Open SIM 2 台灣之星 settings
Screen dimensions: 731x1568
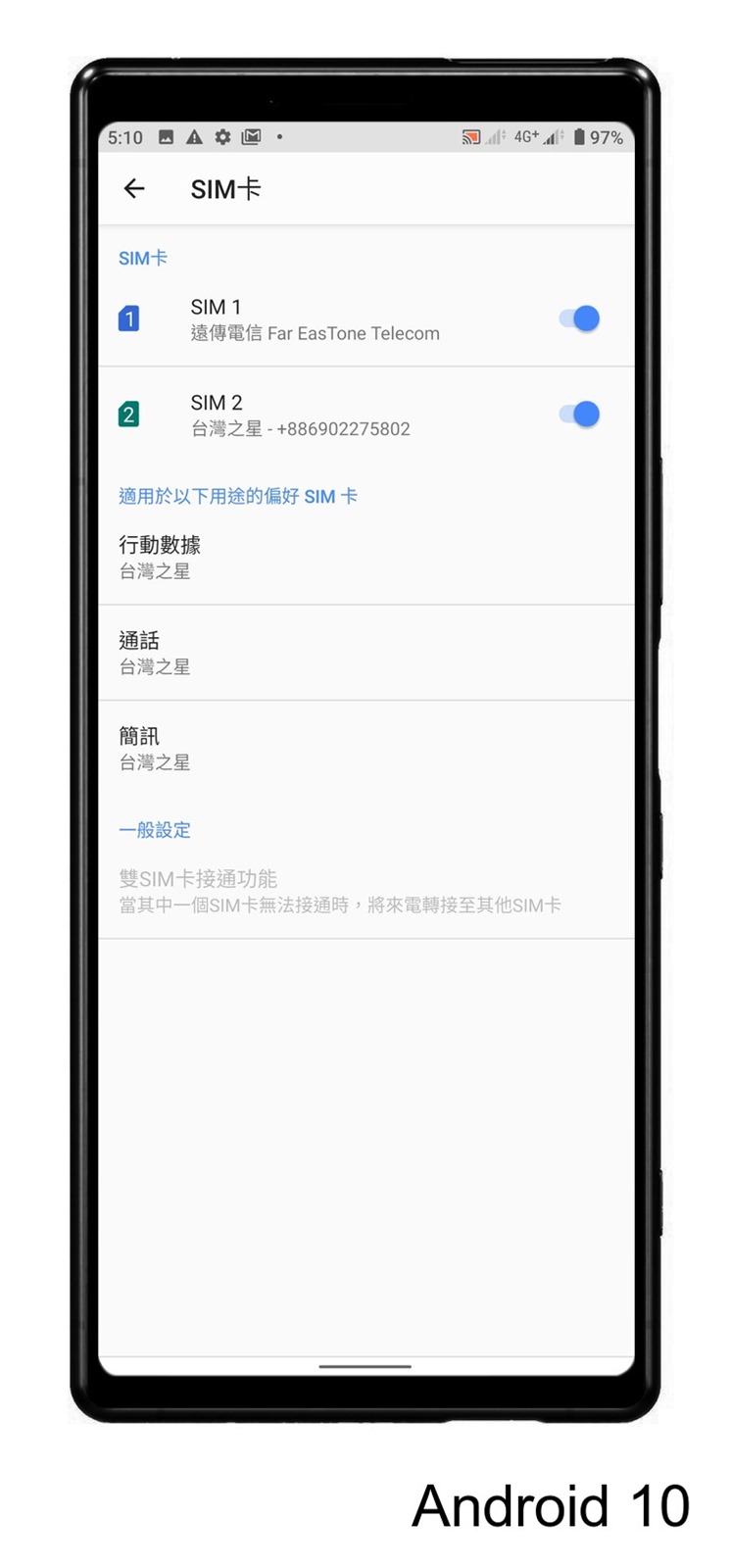(300, 415)
